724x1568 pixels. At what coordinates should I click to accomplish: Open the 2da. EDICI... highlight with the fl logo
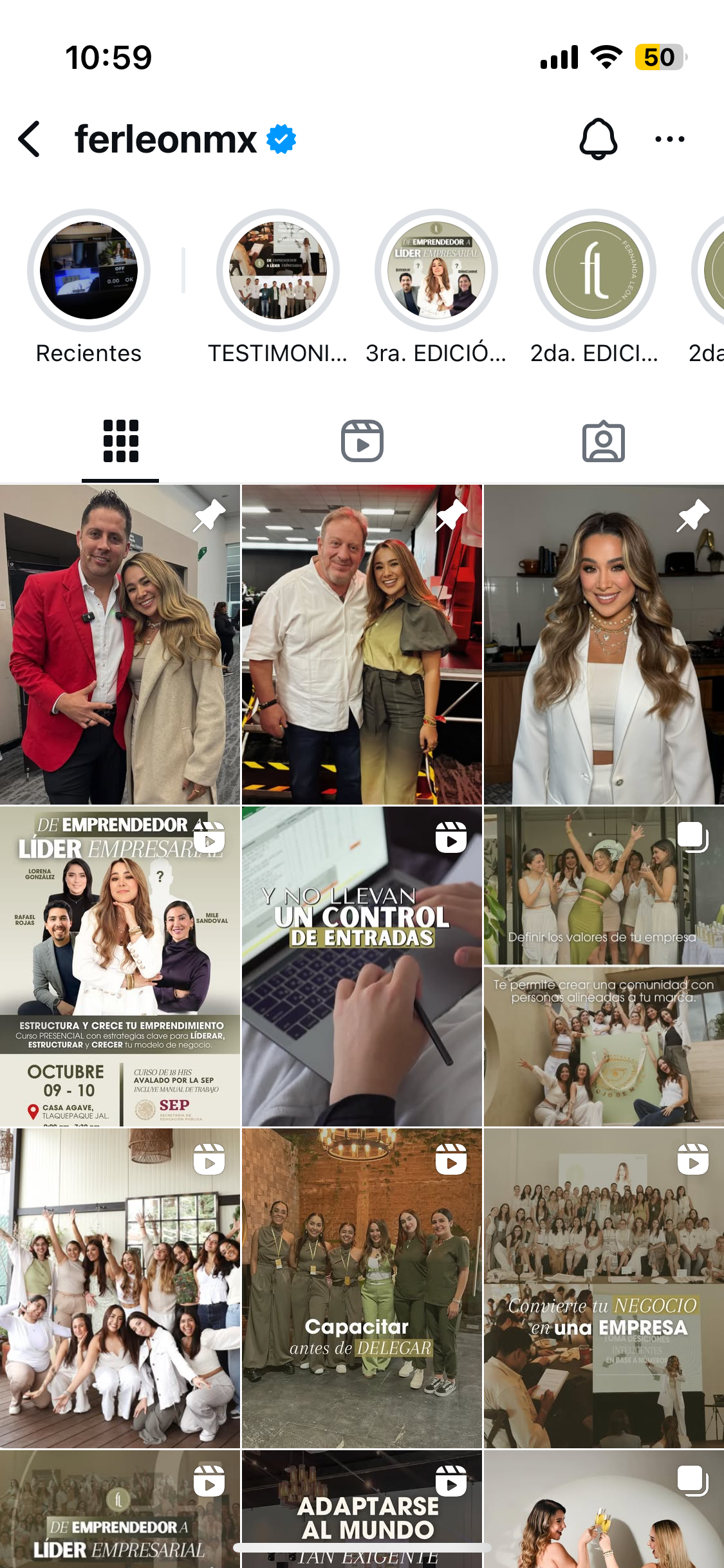594,270
